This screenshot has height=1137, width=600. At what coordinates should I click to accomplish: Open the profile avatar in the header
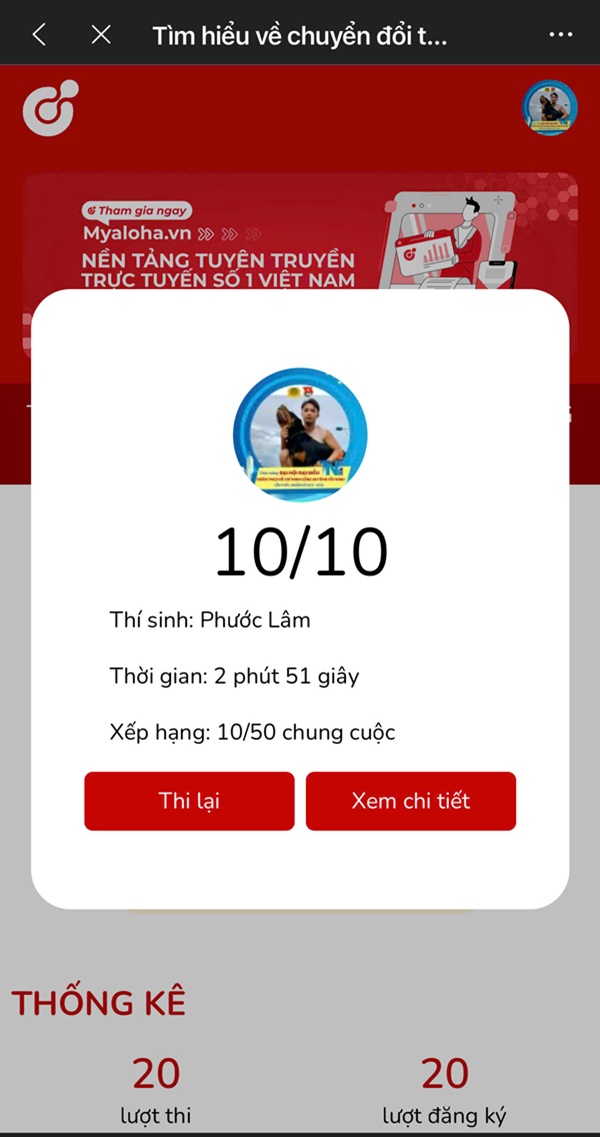click(x=550, y=108)
